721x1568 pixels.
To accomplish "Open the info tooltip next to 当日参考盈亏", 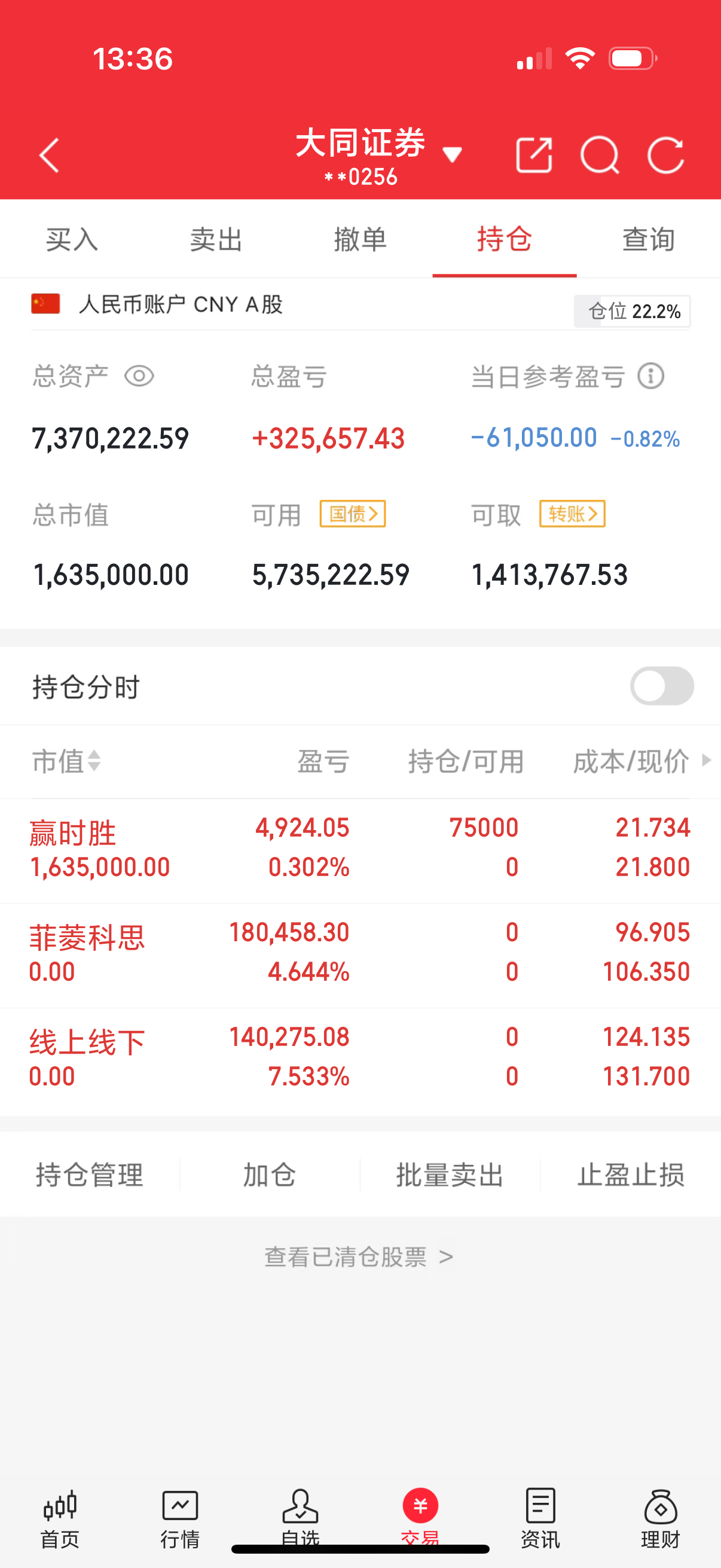I will tap(650, 376).
